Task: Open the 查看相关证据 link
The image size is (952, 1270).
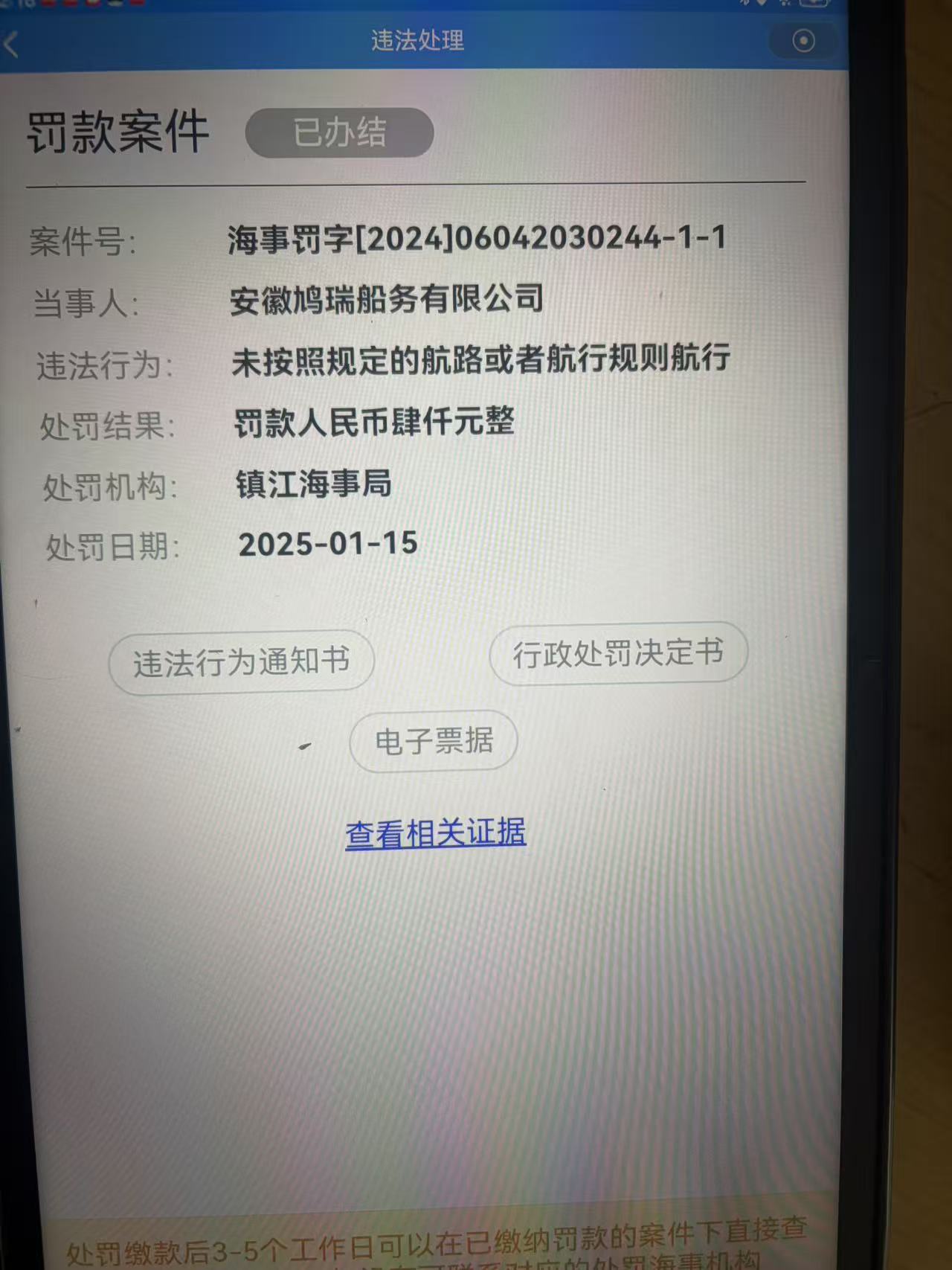Action: click(x=436, y=833)
